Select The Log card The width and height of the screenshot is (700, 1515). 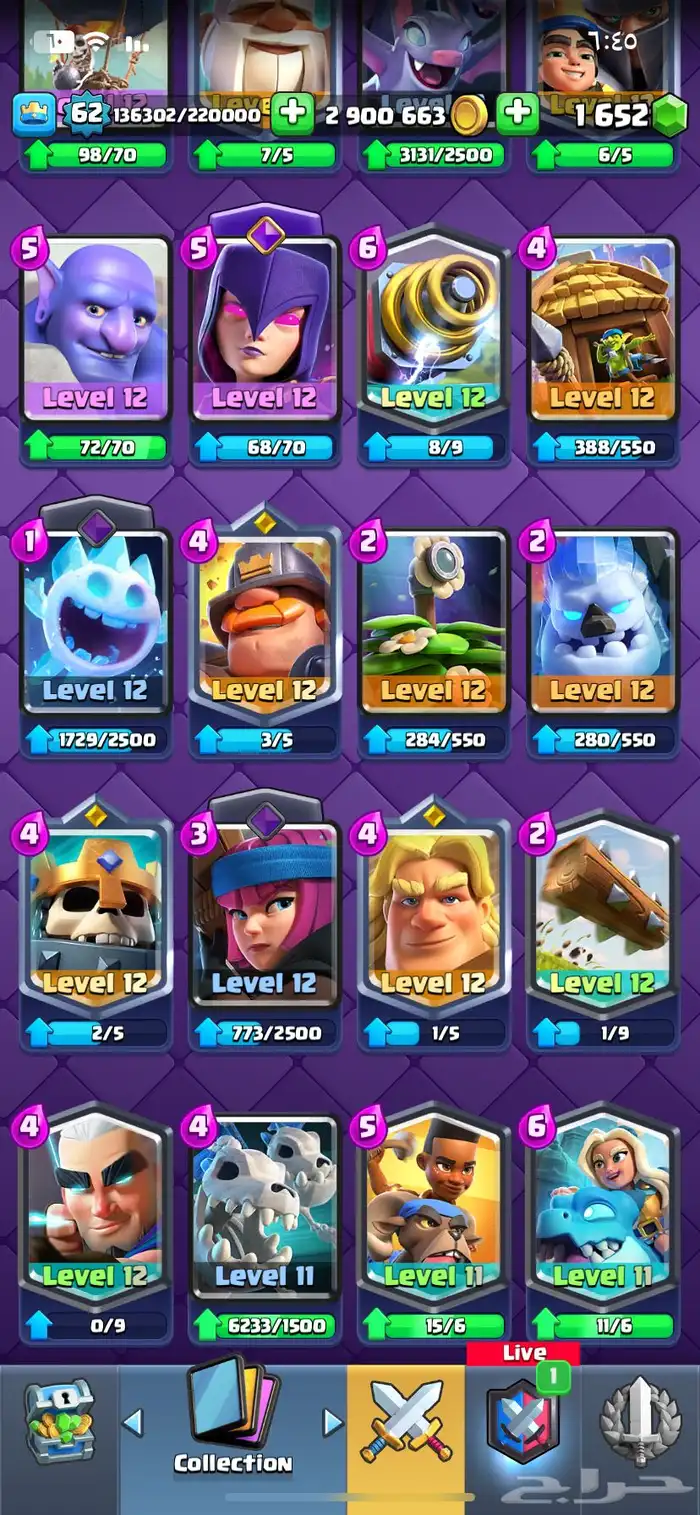point(603,910)
